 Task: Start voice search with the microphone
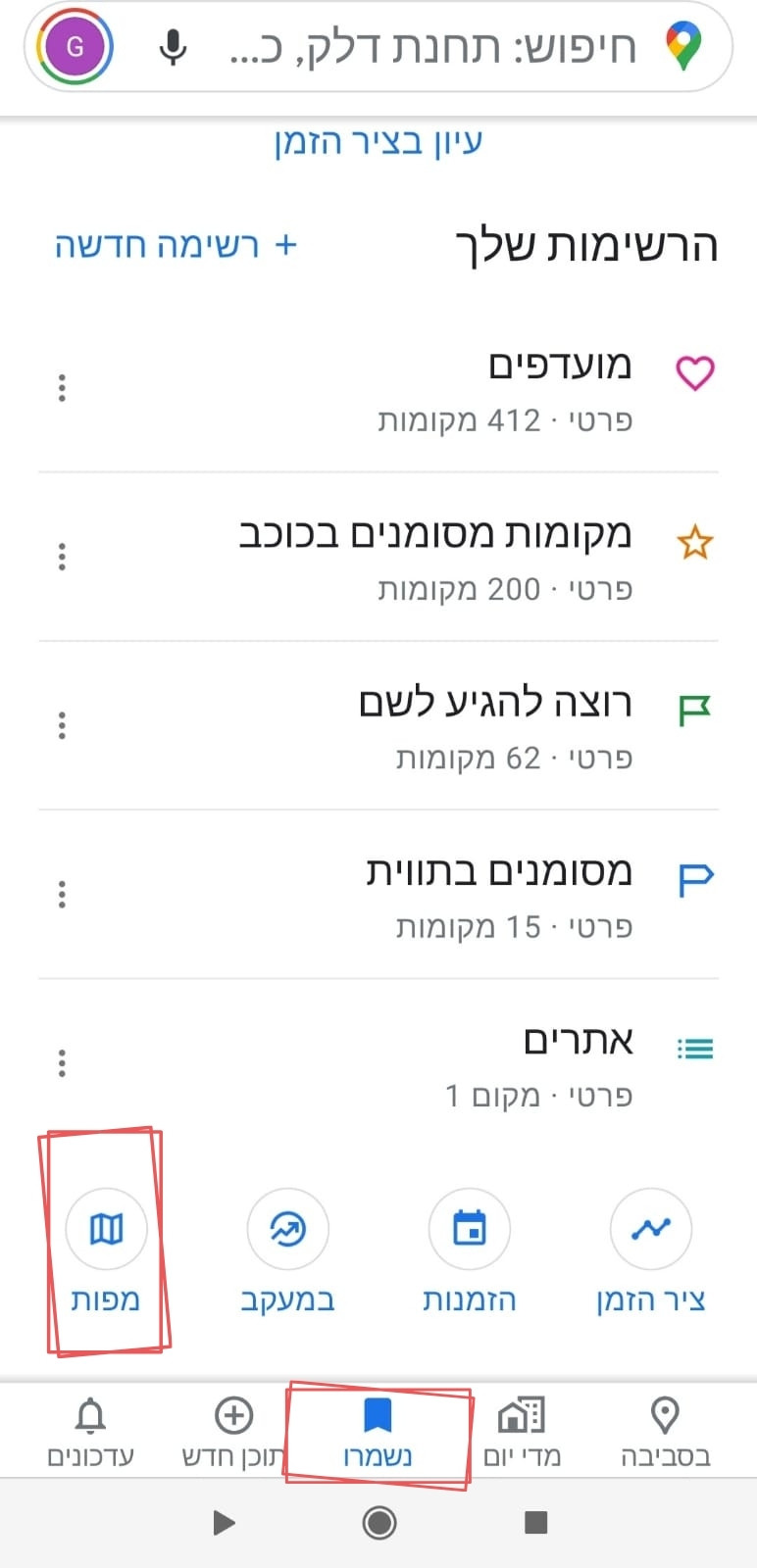pos(173,46)
